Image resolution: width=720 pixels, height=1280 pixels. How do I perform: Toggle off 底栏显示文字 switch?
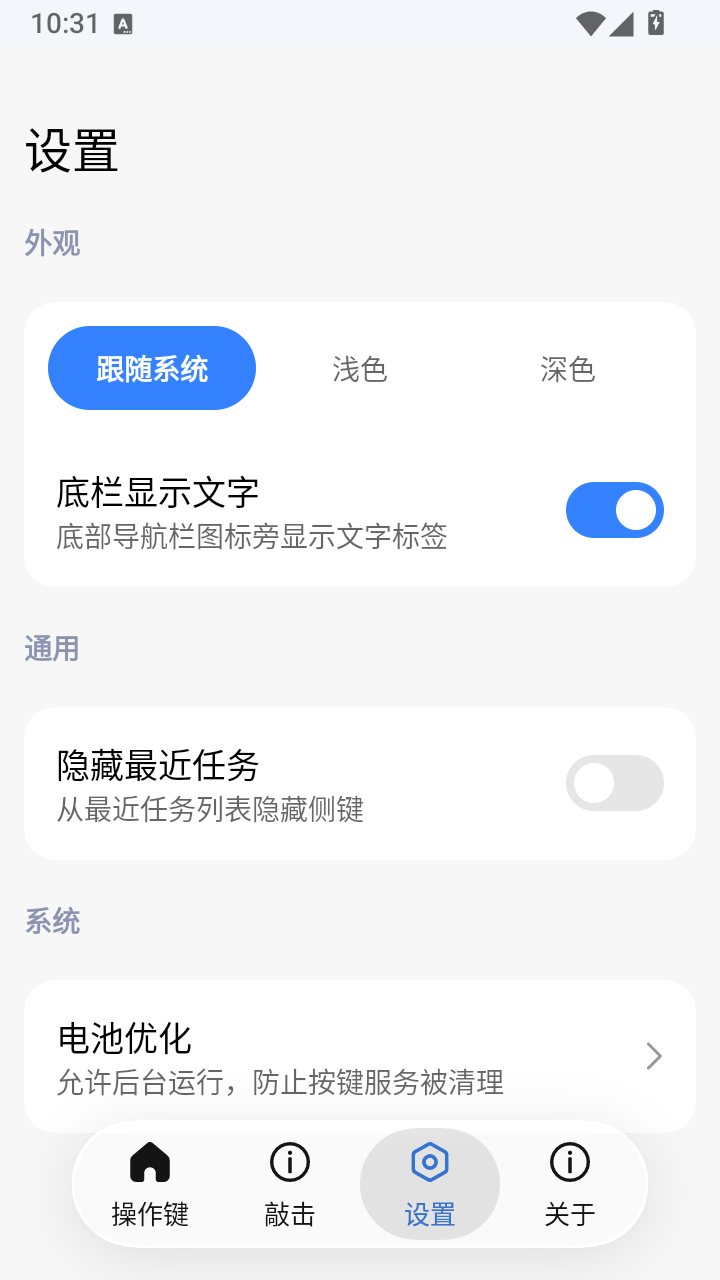pos(615,510)
